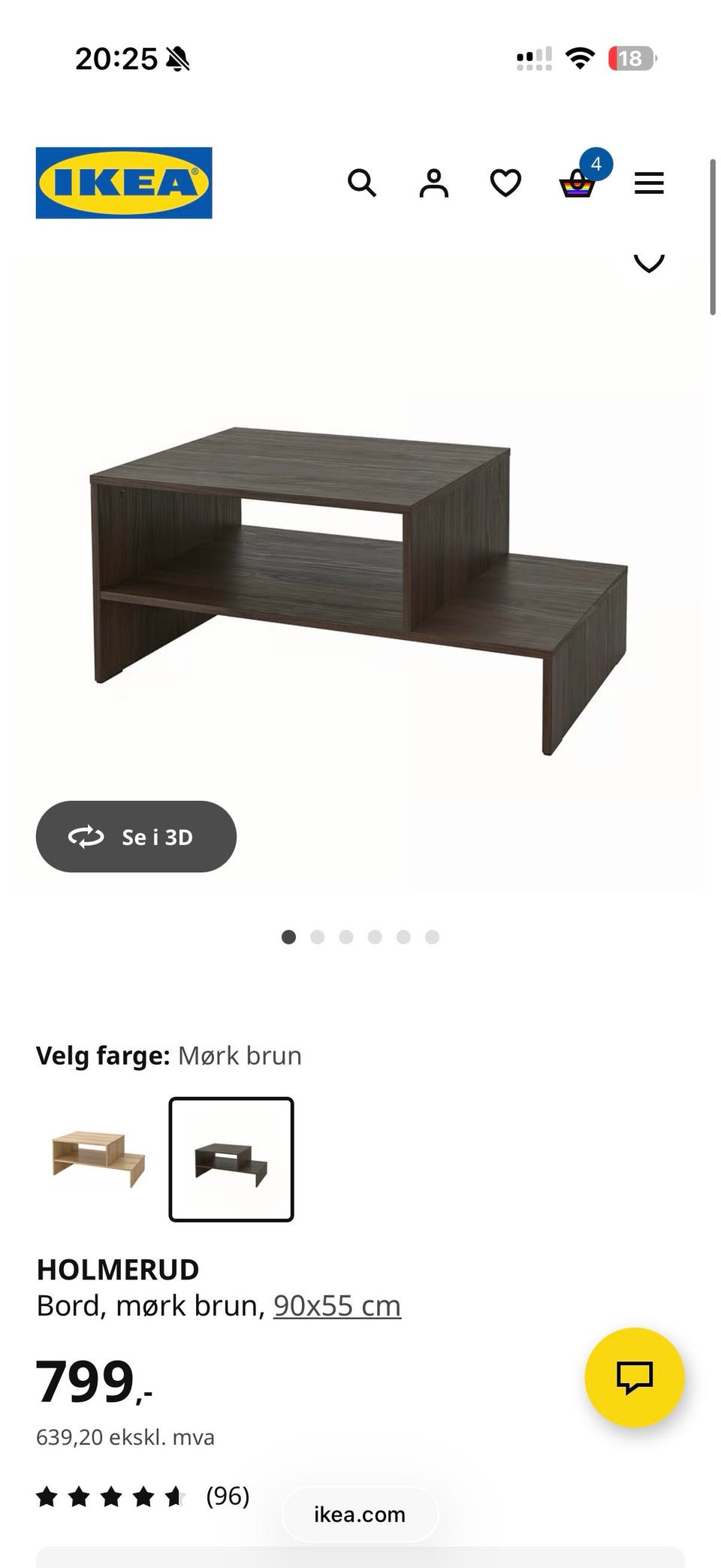Viewport: 721px width, 1568px height.
Task: Tap the ikea.com address pill
Action: pyautogui.click(x=359, y=1514)
